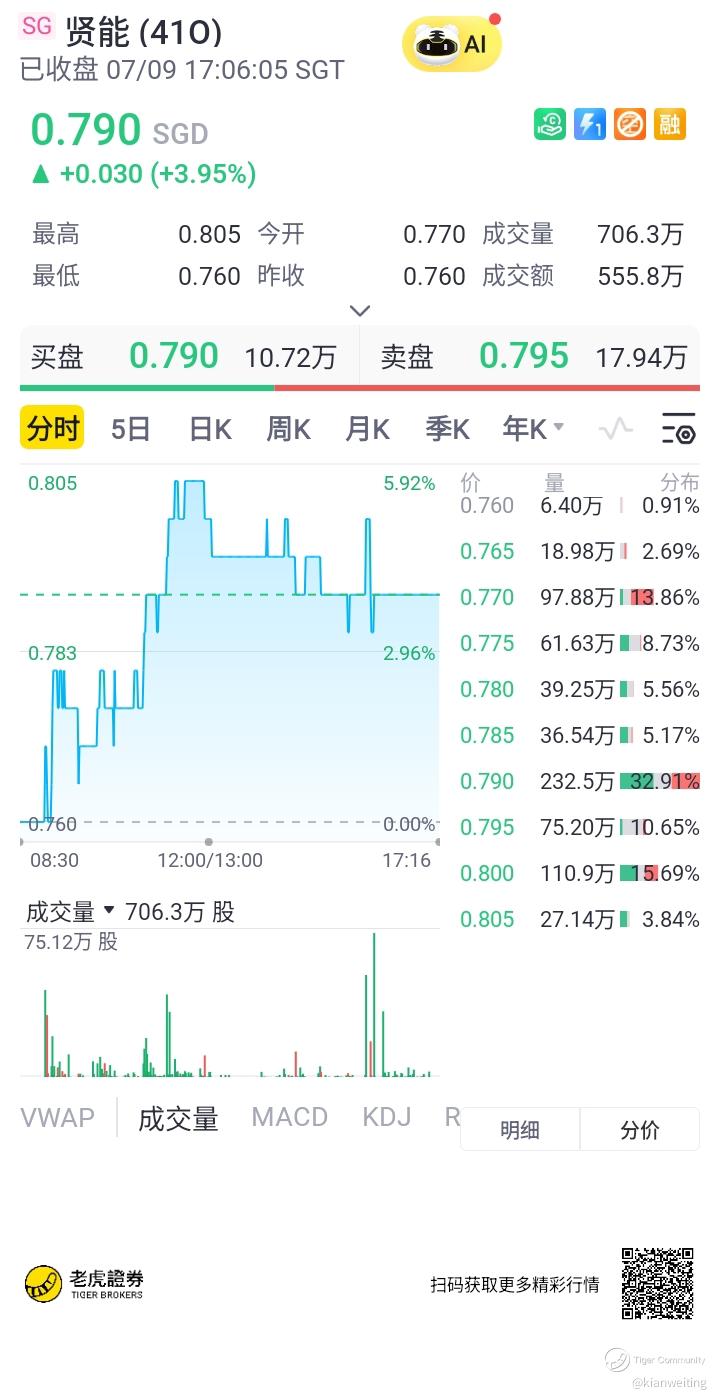Viewport: 720px width, 1399px height.
Task: Select the KDJ indicator
Action: click(x=386, y=1117)
